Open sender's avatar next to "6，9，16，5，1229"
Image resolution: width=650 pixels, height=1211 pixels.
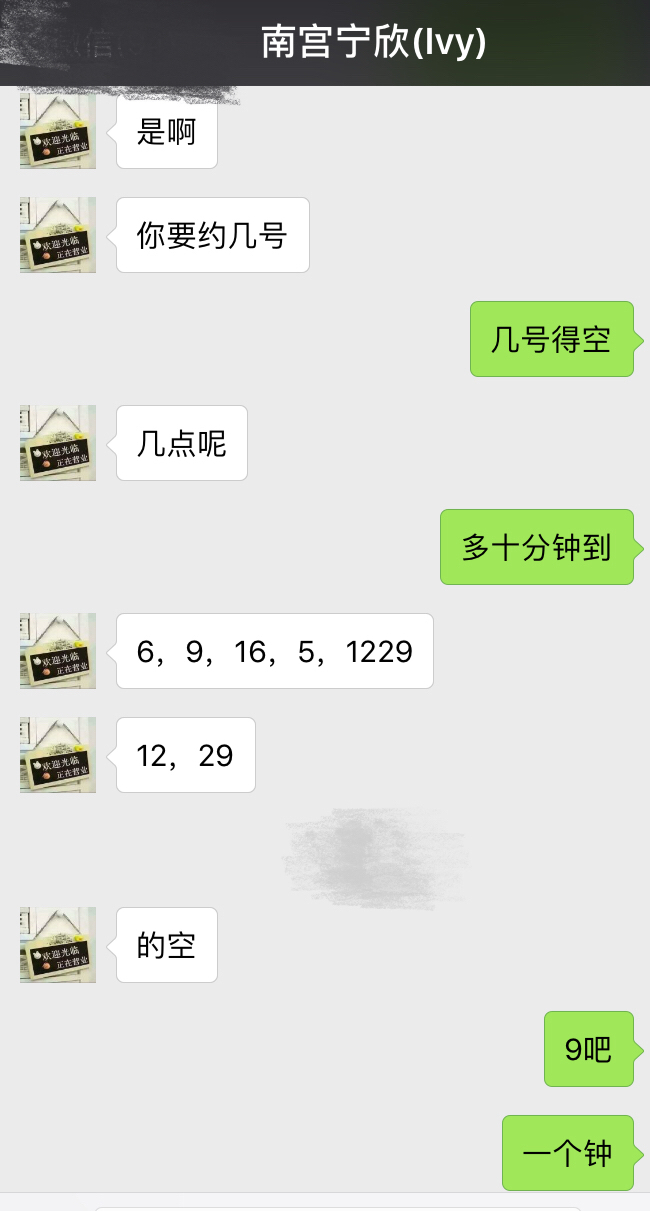pos(58,651)
